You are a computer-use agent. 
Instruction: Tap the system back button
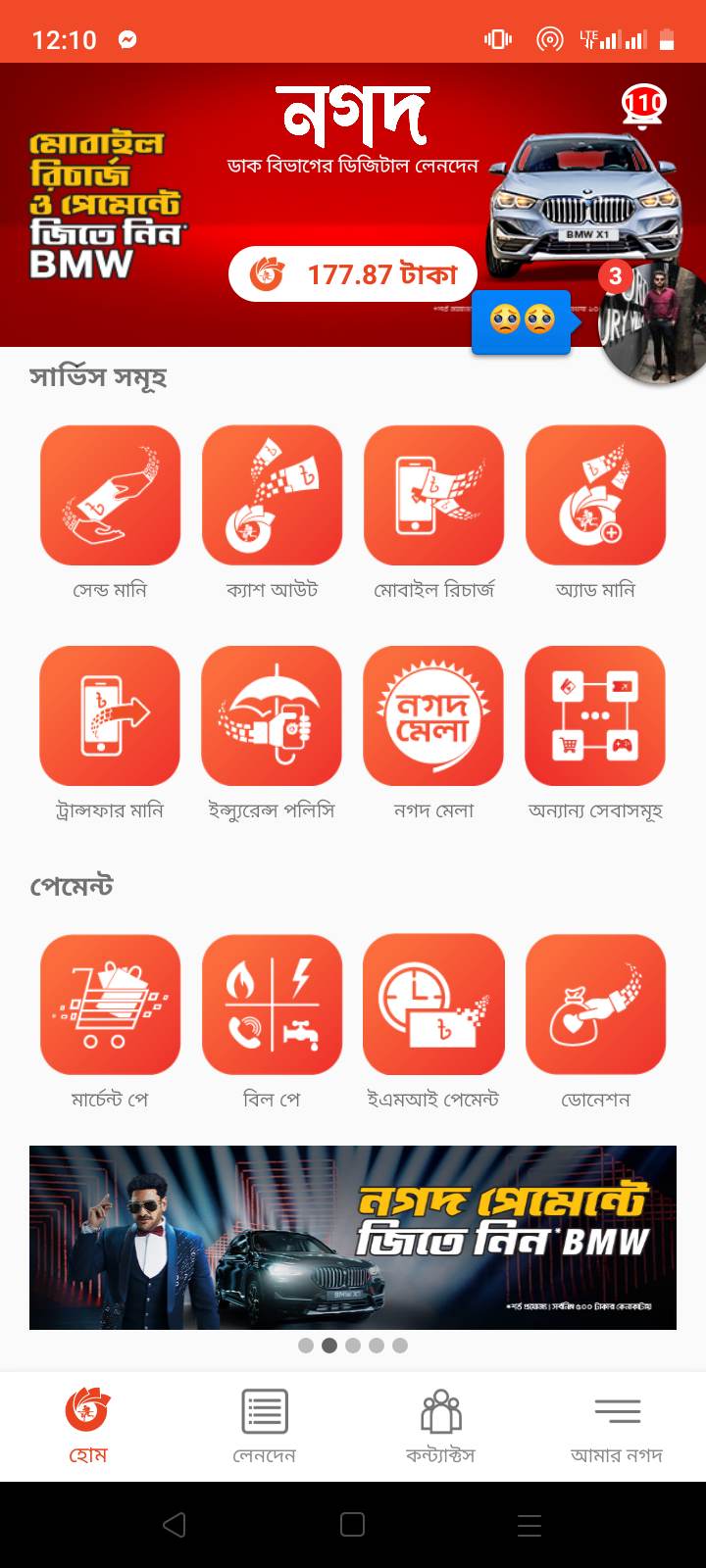[175, 1524]
